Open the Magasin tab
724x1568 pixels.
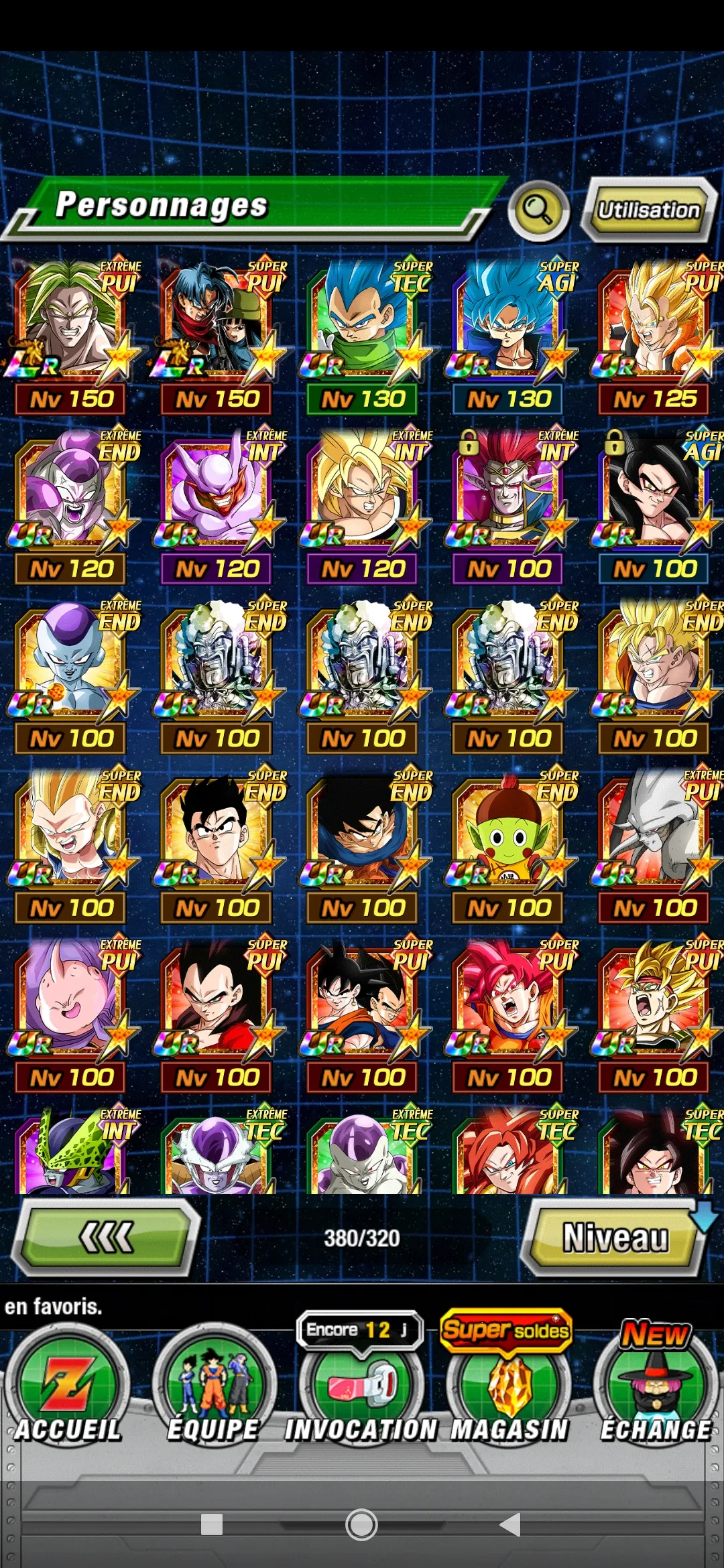pyautogui.click(x=509, y=1390)
